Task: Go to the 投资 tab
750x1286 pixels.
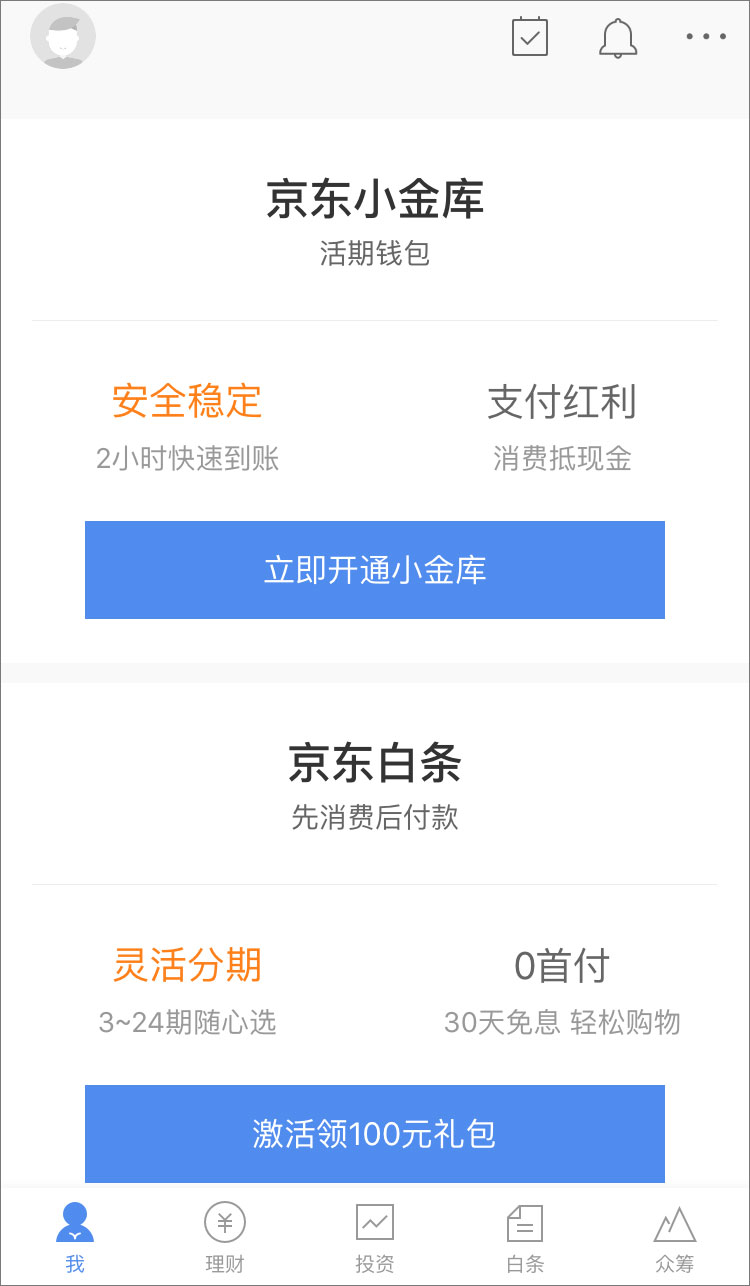Action: coord(375,1236)
